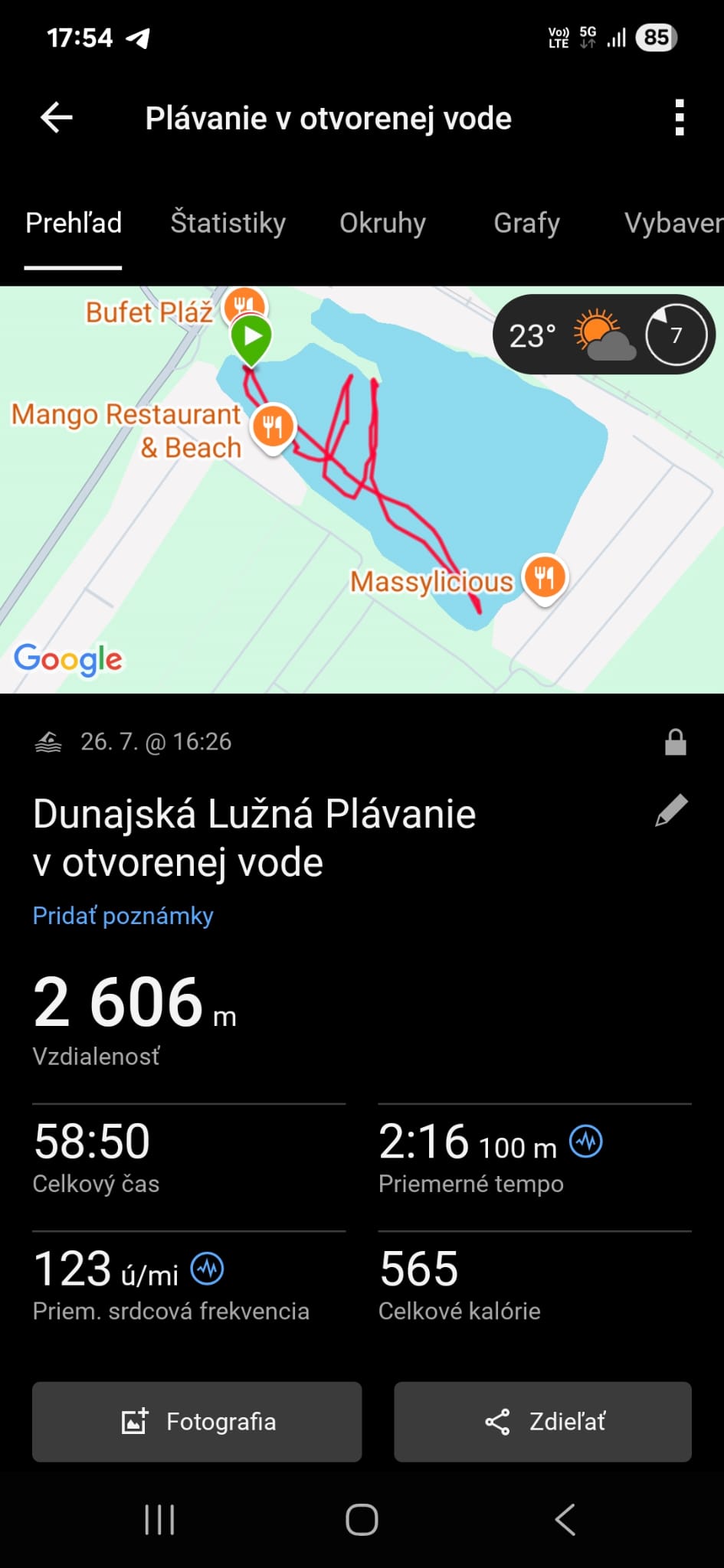Image resolution: width=724 pixels, height=1568 pixels.
Task: Open the three-dot overflow menu
Action: click(679, 118)
